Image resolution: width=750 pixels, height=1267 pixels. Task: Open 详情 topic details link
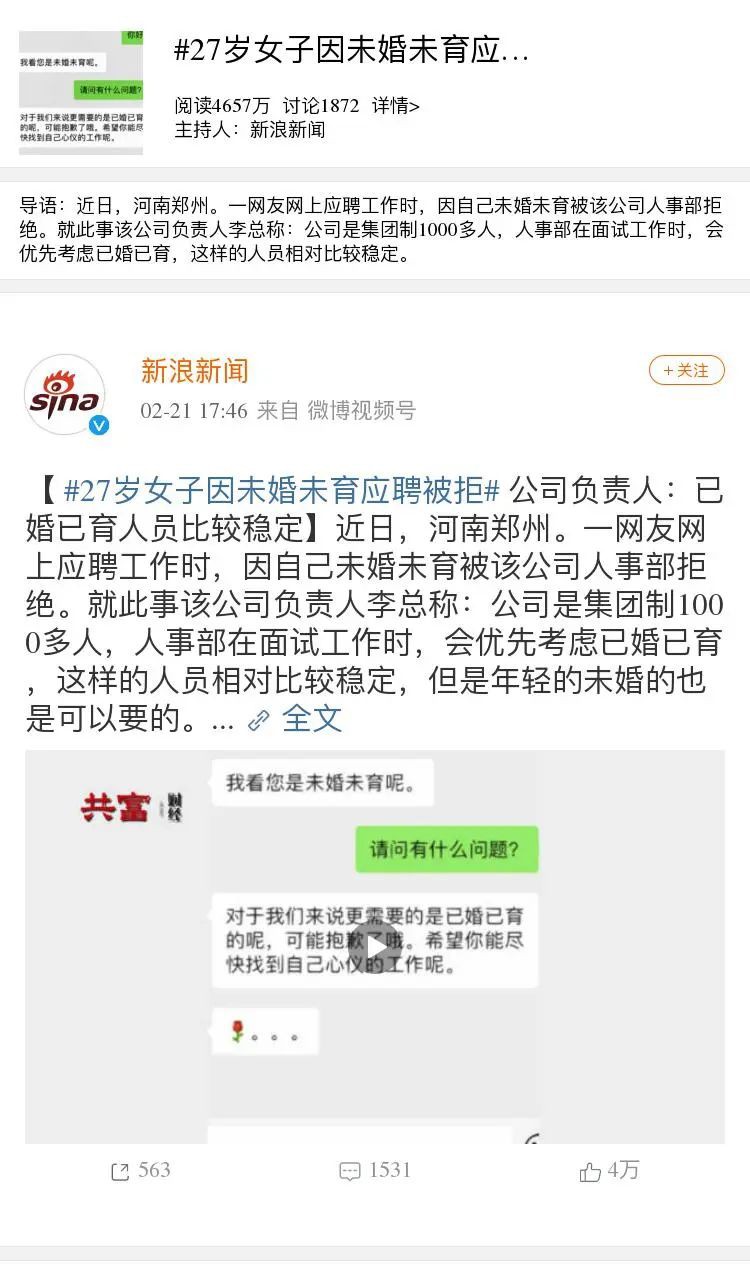396,106
